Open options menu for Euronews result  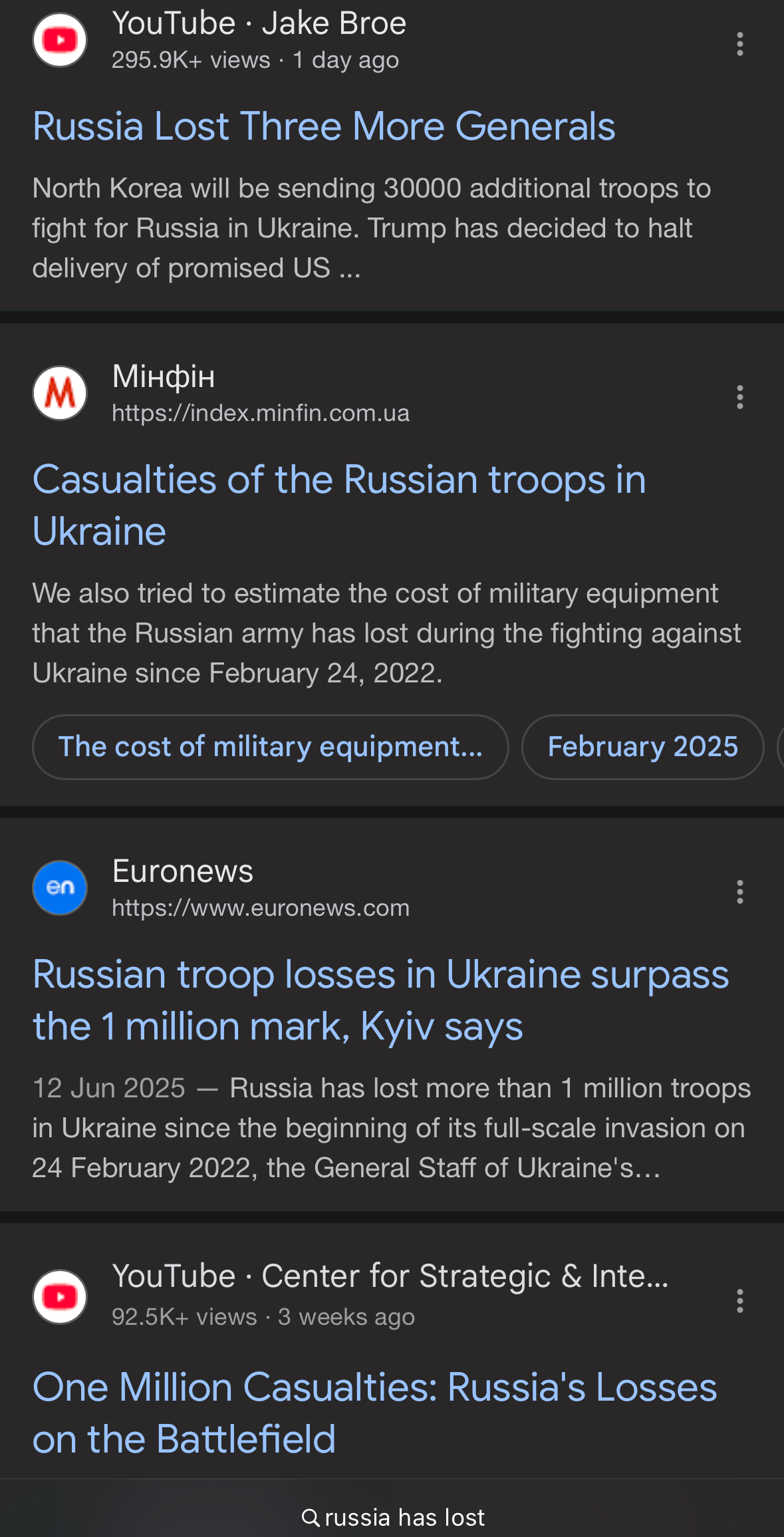pyautogui.click(x=739, y=892)
